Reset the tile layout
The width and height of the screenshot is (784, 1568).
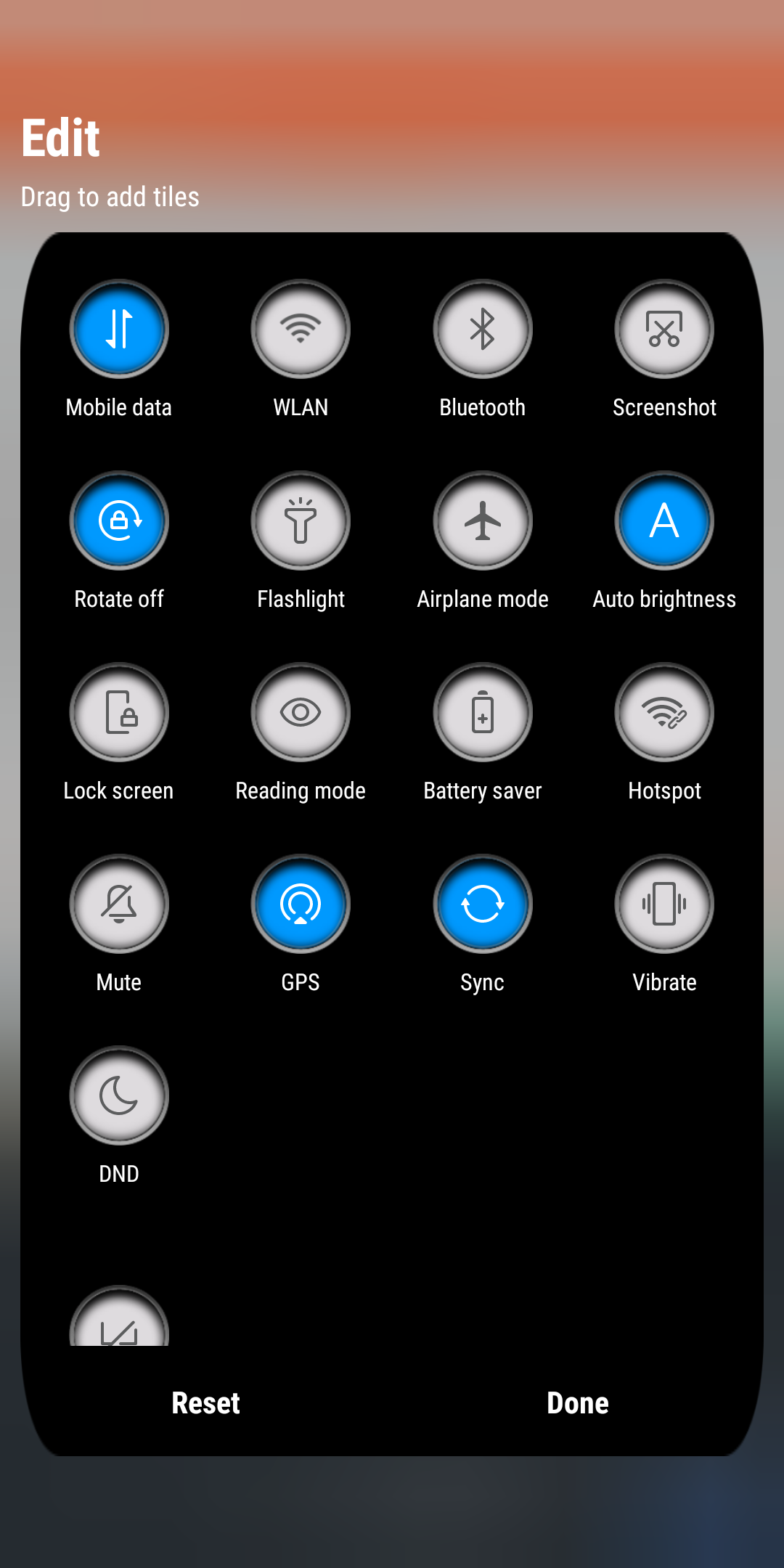tap(205, 1403)
